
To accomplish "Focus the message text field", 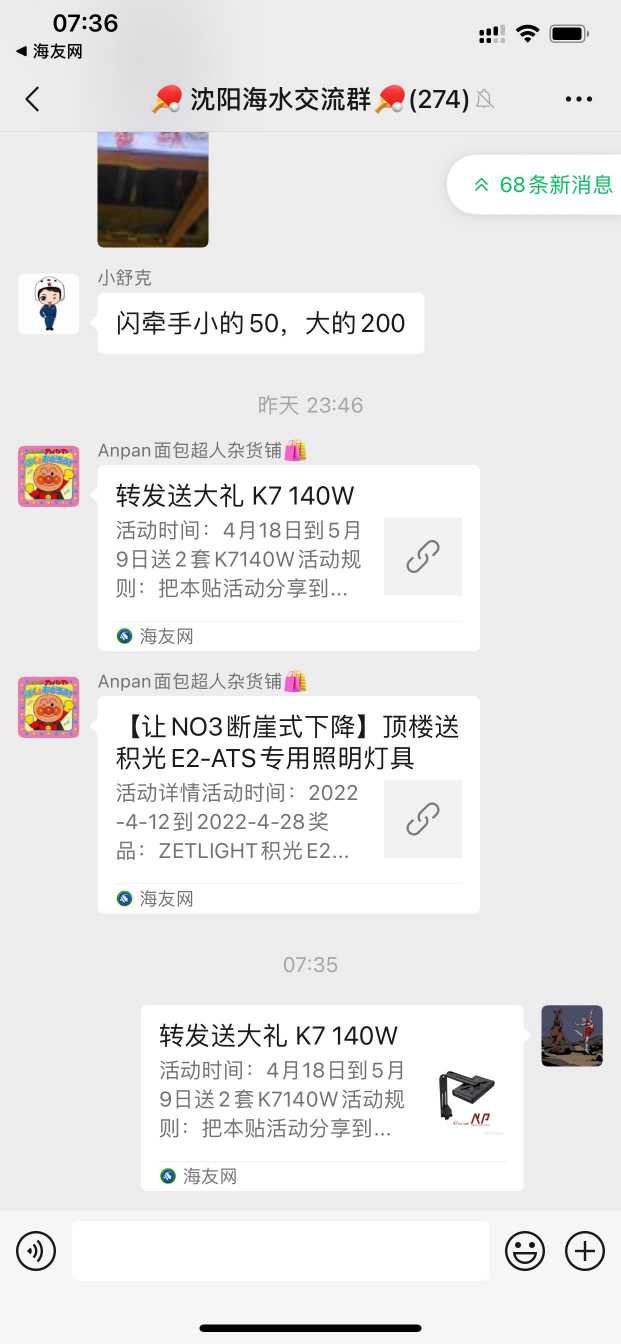I will [x=280, y=1251].
